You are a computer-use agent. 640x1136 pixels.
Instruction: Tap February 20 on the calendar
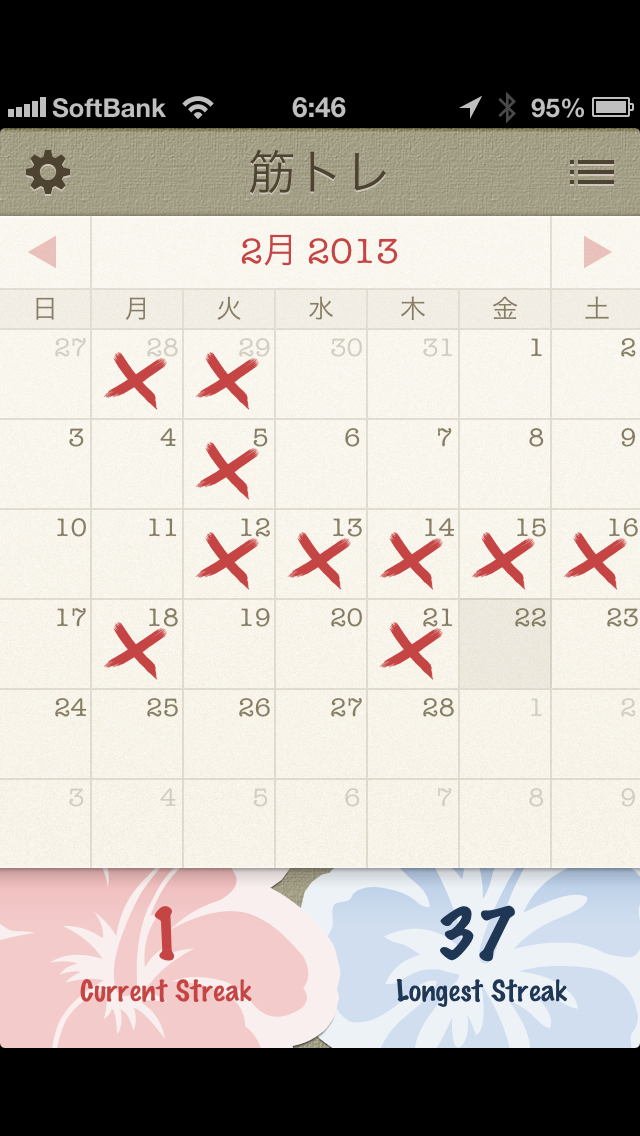click(321, 645)
